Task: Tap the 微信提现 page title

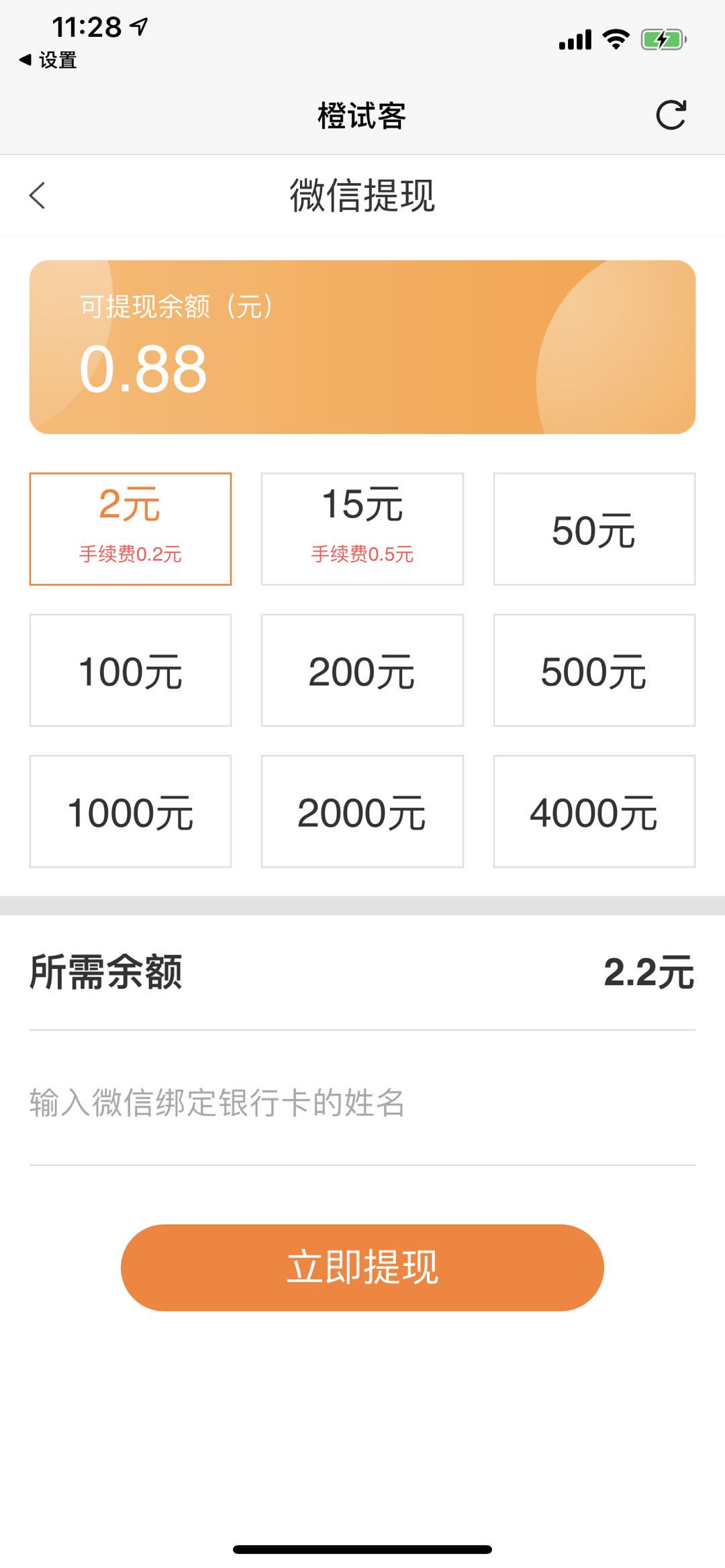Action: (362, 195)
